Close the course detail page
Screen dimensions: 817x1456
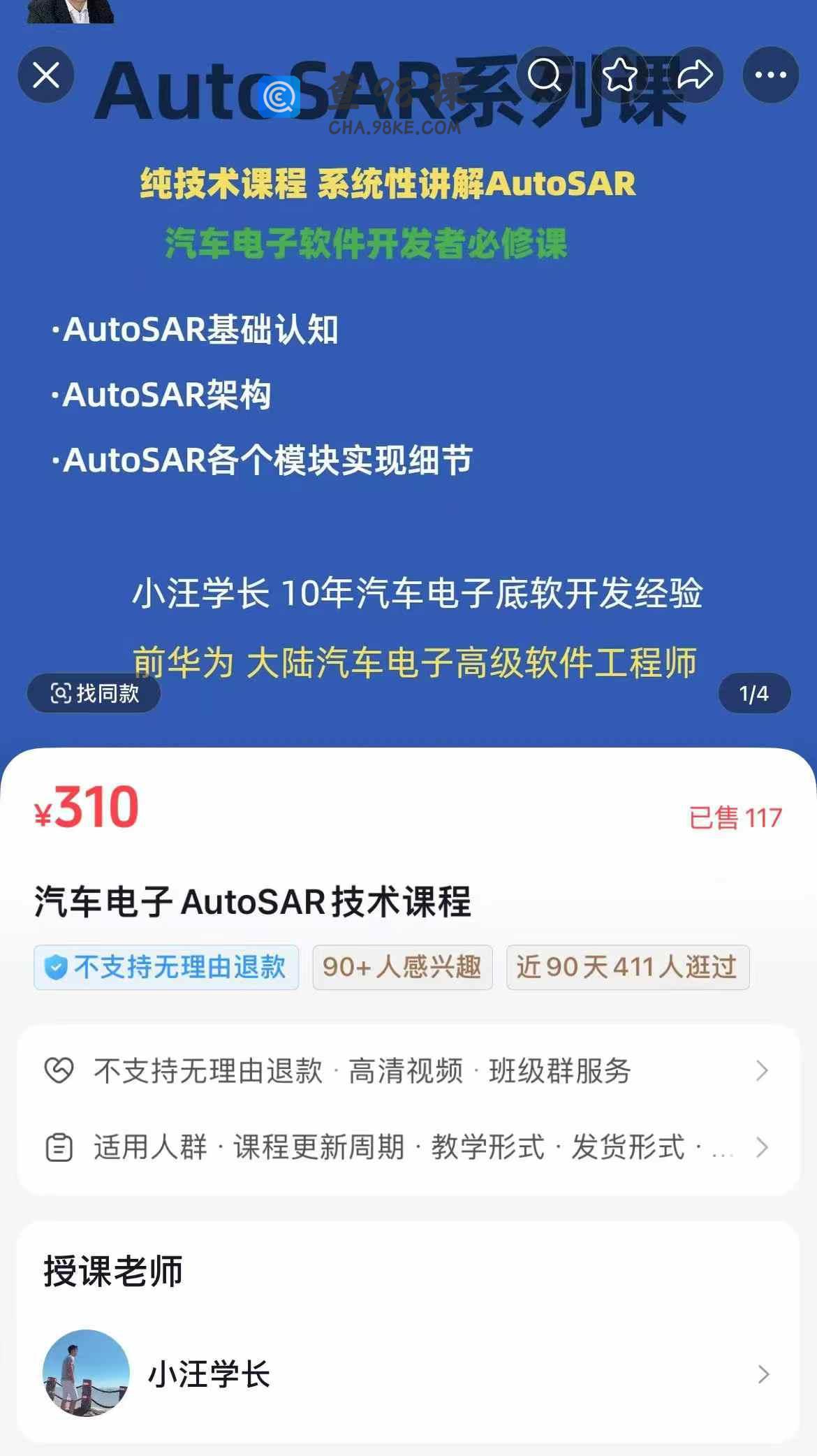[x=46, y=75]
